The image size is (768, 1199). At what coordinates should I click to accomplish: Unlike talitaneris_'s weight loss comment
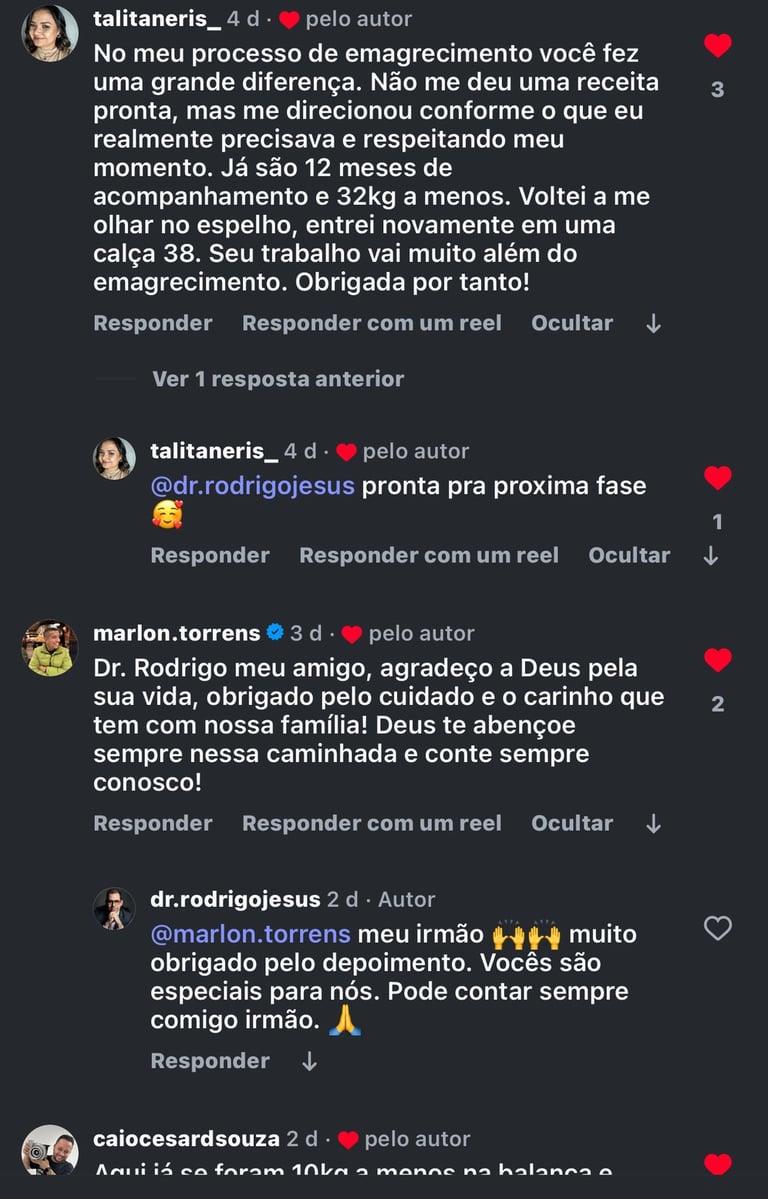(x=717, y=46)
